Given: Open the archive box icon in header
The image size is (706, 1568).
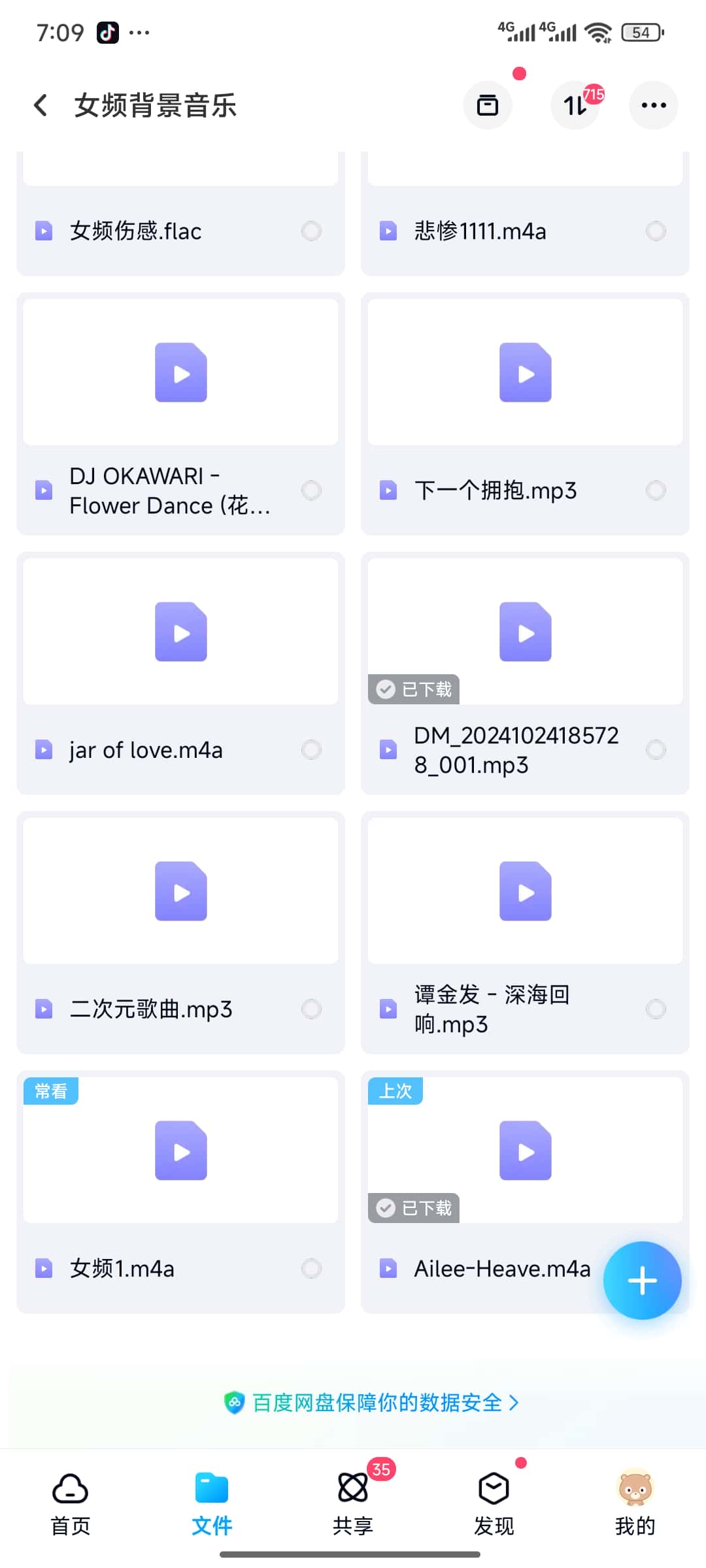Looking at the screenshot, I should tap(488, 105).
